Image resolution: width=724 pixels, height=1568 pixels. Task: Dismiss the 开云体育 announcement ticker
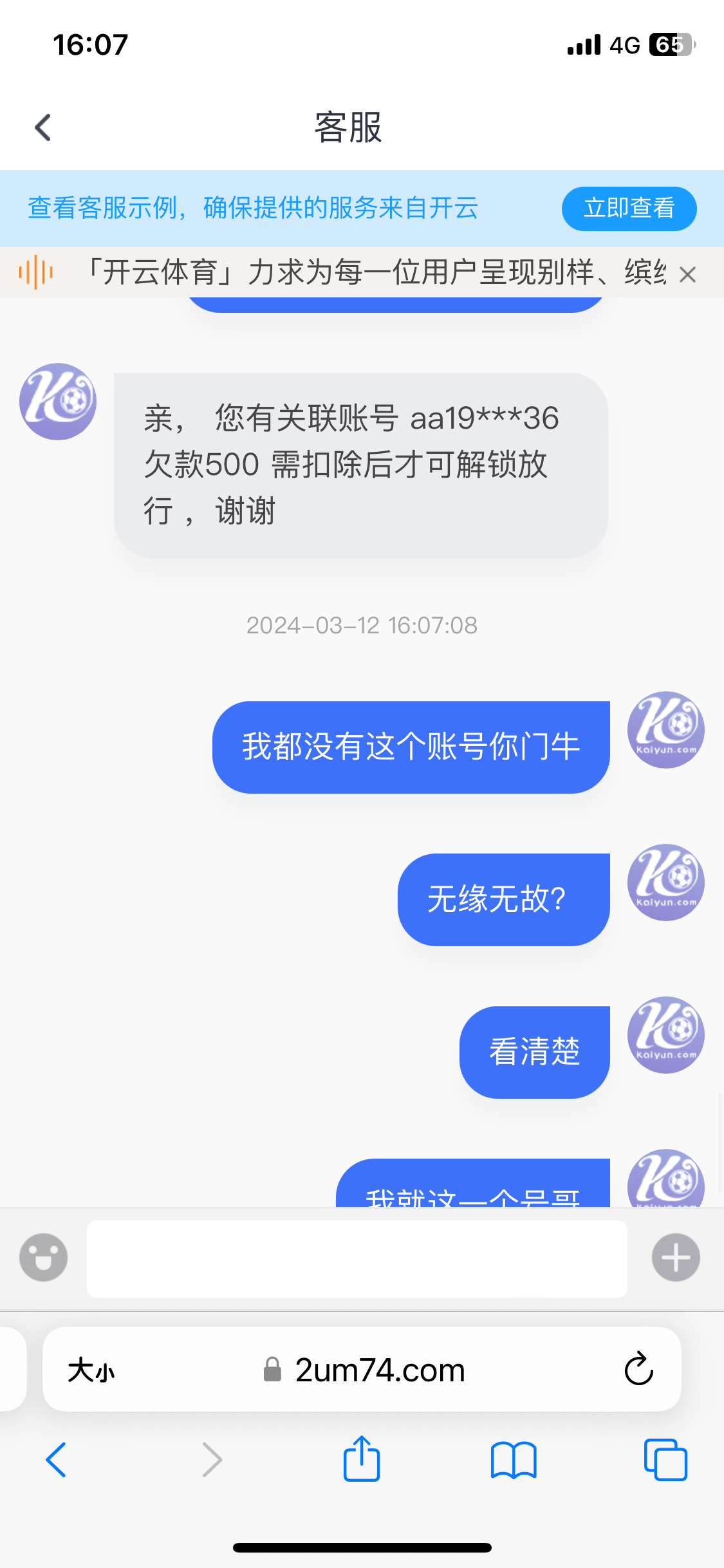(x=687, y=275)
